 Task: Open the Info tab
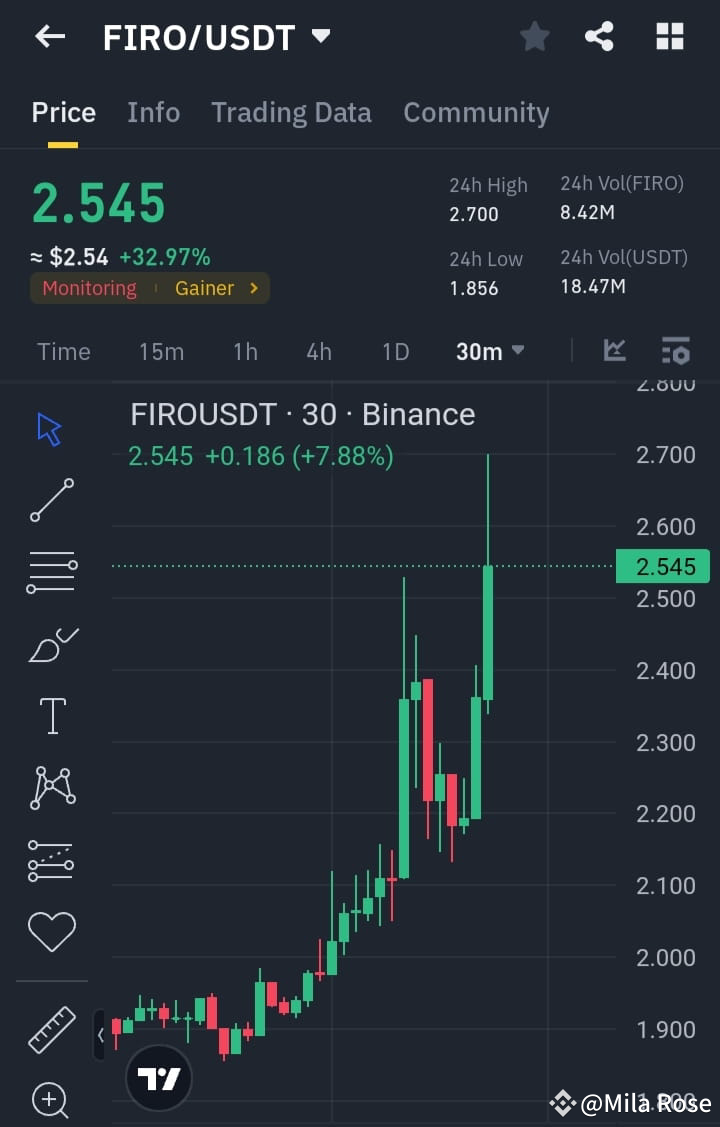pos(153,112)
